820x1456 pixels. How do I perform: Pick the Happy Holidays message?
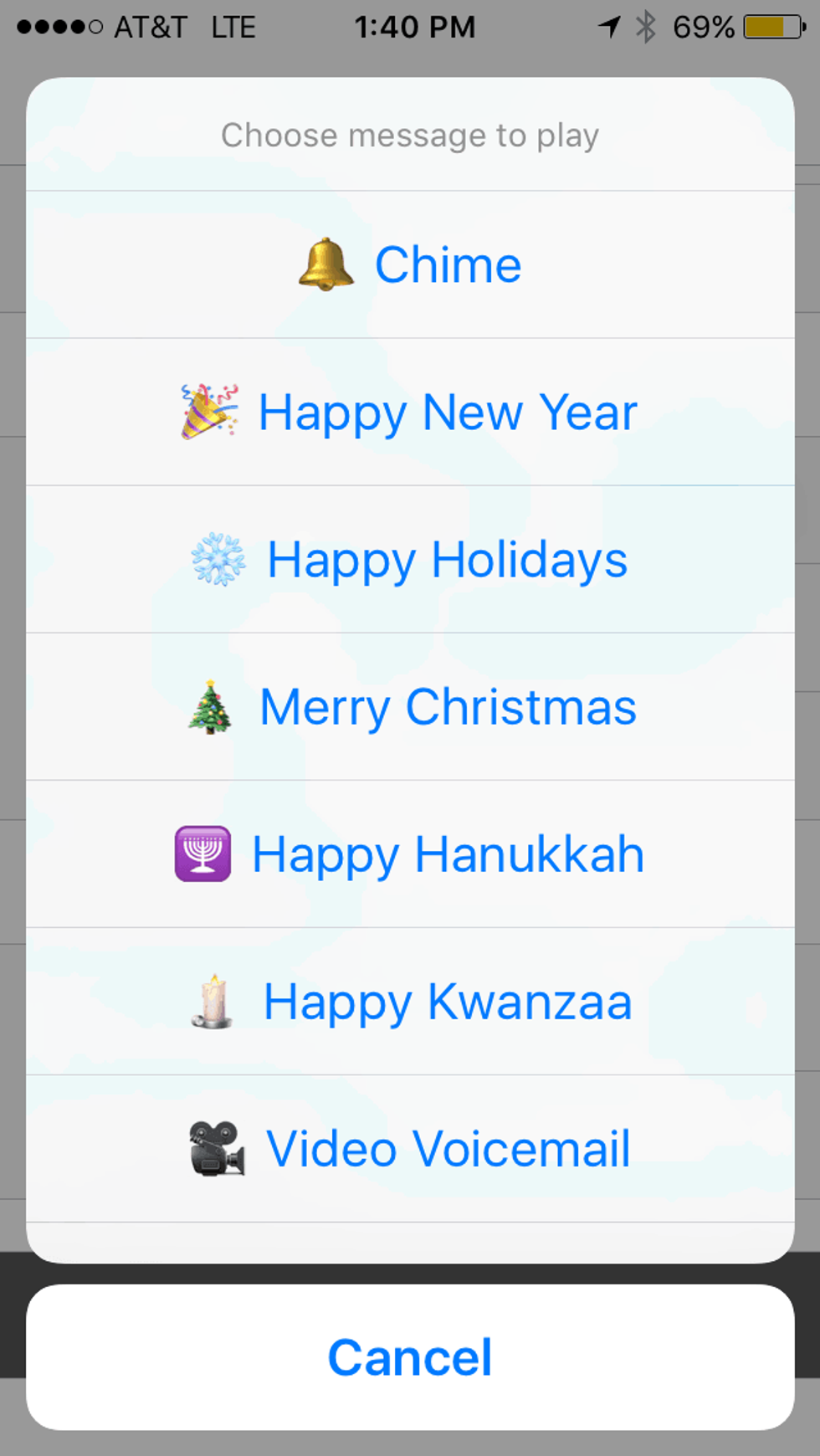410,560
